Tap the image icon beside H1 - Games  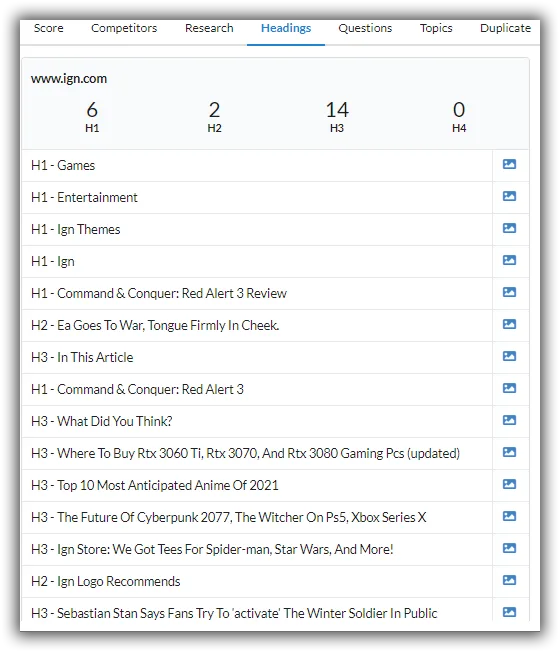509,164
